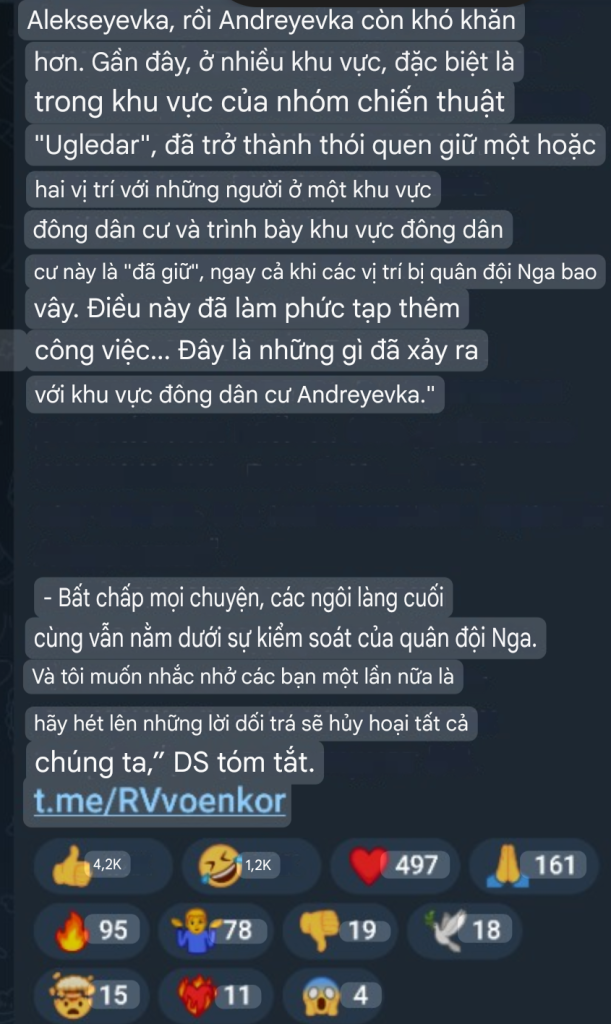611x1024 pixels.
Task: Select the exploding head reaction 15
Action: 91,995
